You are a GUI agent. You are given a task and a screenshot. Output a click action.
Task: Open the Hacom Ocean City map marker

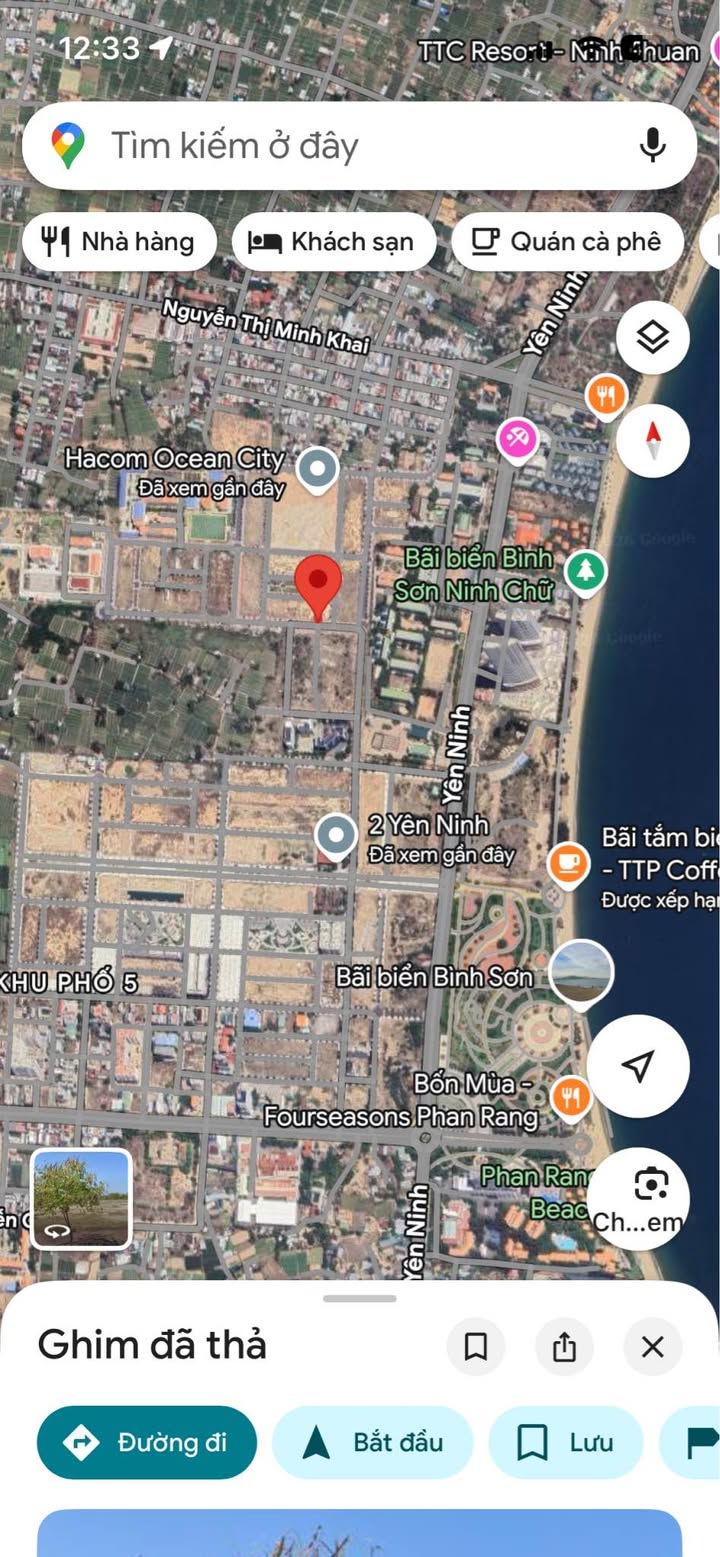319,468
